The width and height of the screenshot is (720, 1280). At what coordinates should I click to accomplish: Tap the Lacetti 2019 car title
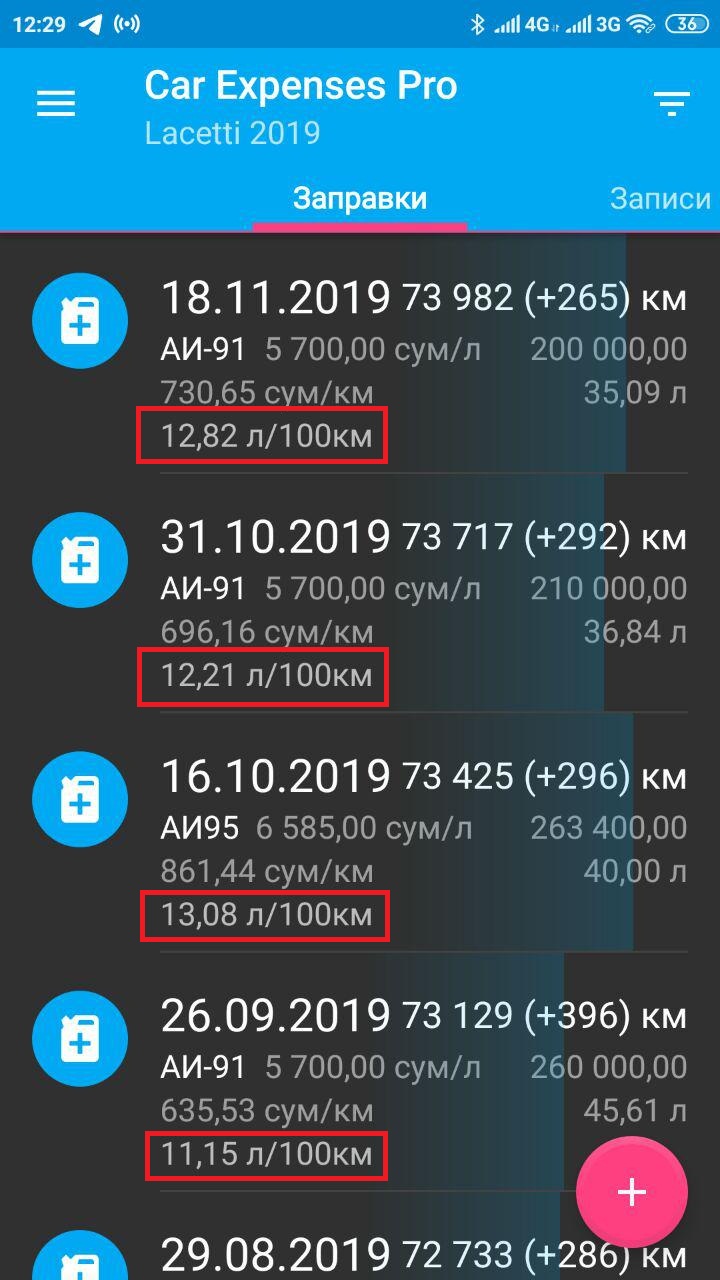[232, 133]
